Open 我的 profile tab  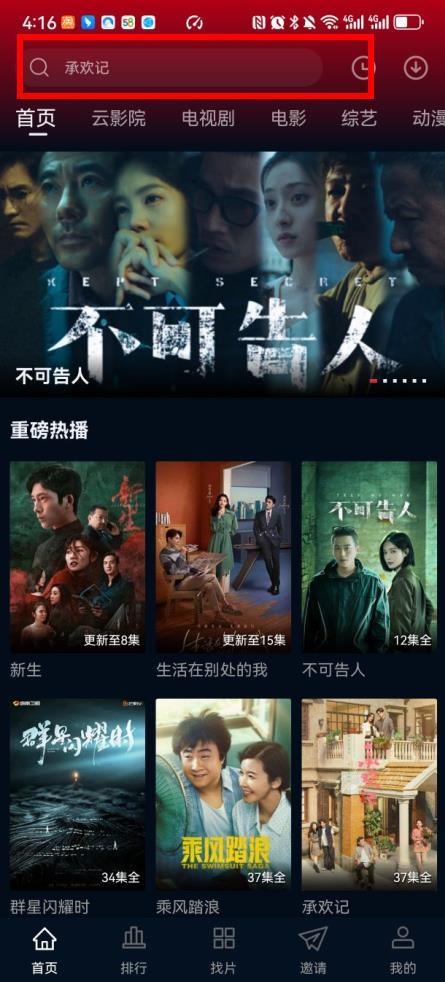(402, 950)
